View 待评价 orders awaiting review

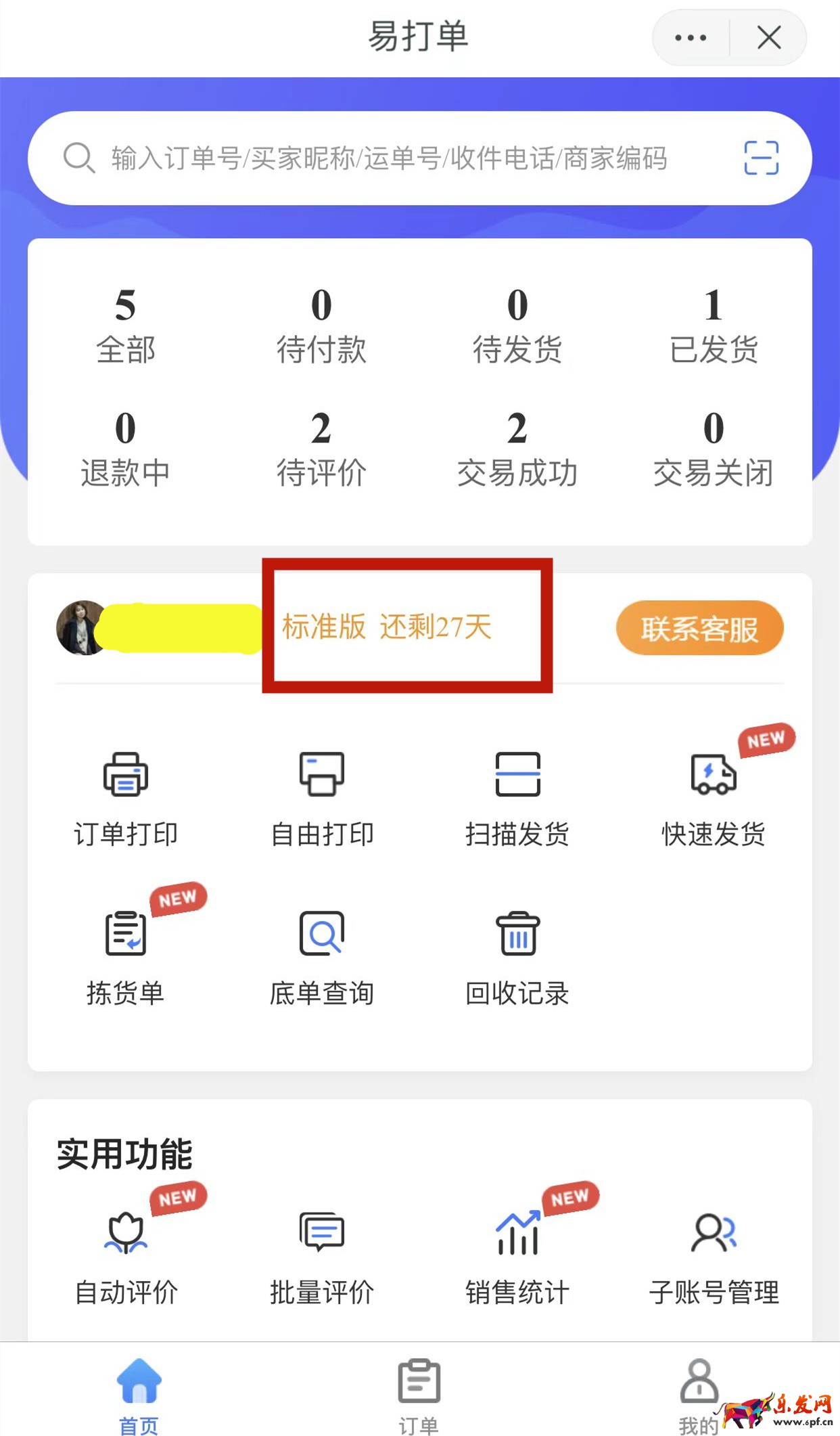321,449
